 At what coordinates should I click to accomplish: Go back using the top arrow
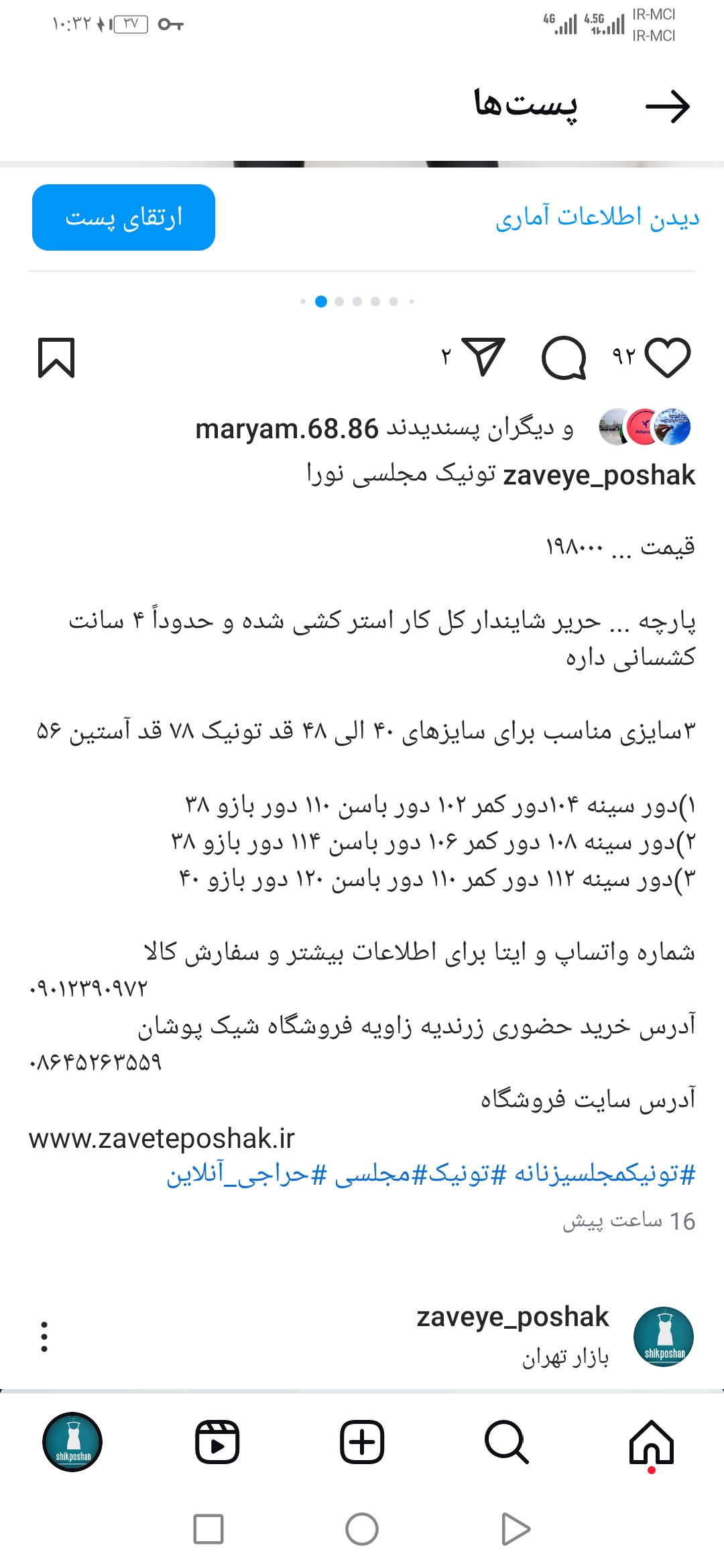(x=668, y=106)
